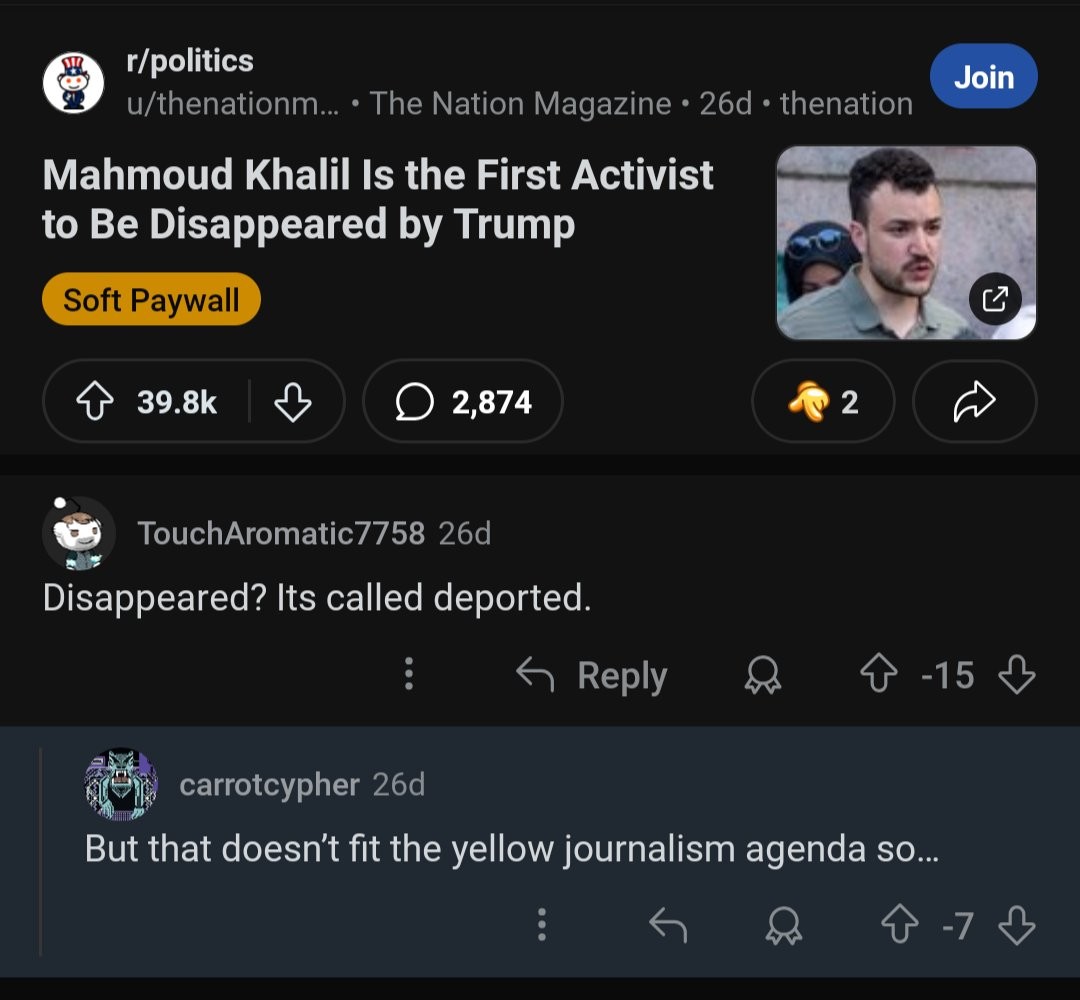The height and width of the screenshot is (1000, 1080).
Task: Reply to carrotcypher's comment
Action: (668, 926)
